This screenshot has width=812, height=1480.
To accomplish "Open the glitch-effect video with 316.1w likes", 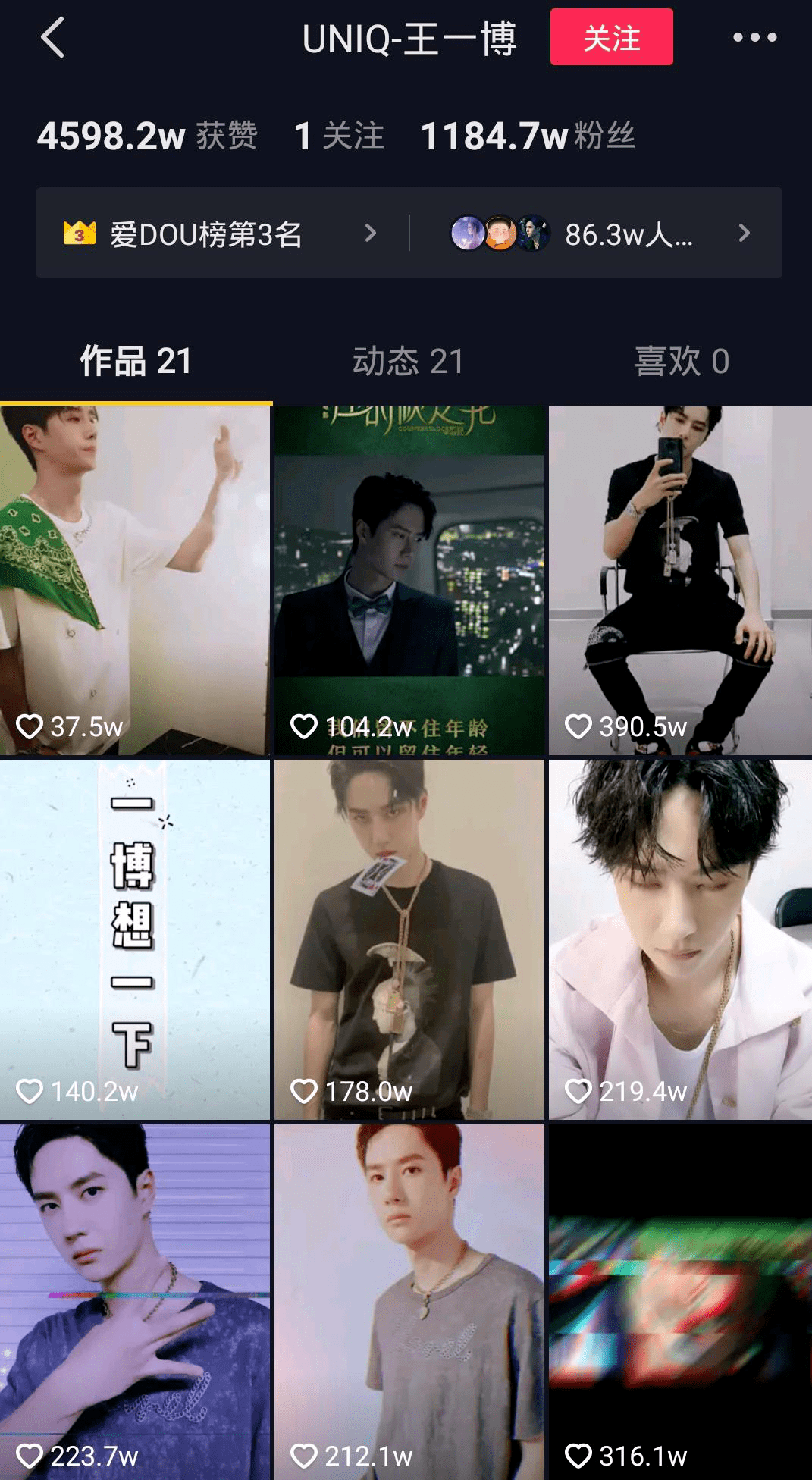I will pos(680,1300).
